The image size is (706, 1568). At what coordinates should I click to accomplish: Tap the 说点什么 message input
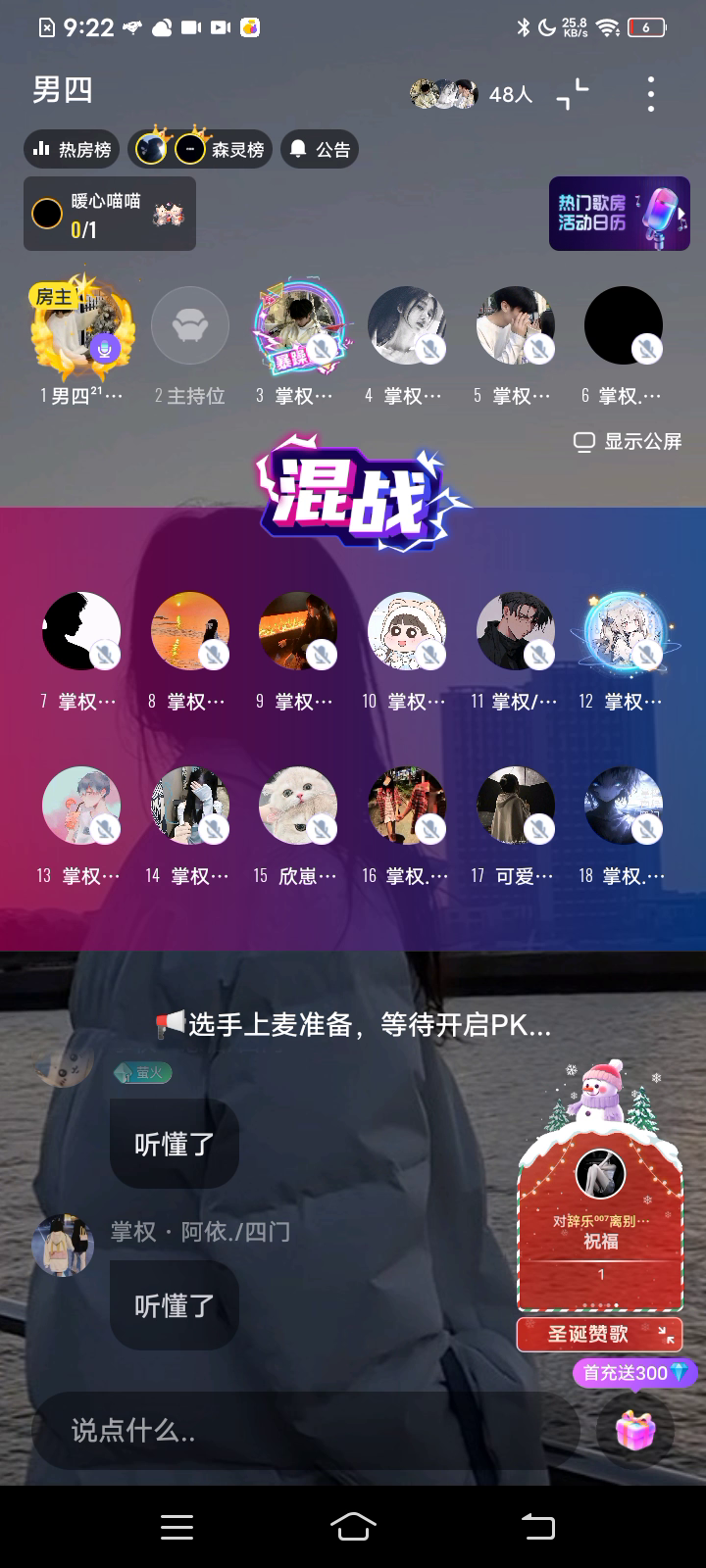point(294,1431)
